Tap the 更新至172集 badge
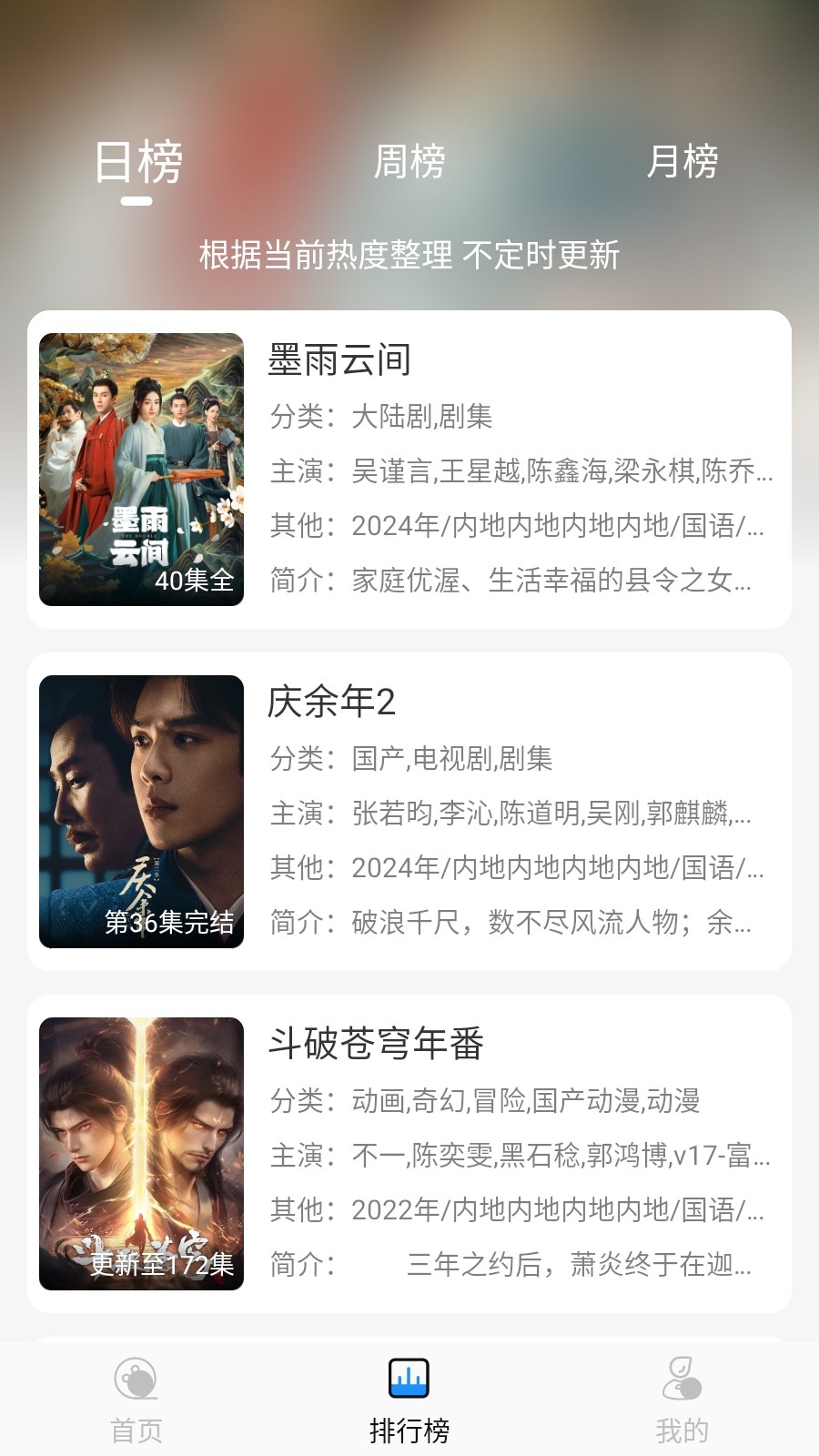The width and height of the screenshot is (819, 1456). tap(161, 1265)
